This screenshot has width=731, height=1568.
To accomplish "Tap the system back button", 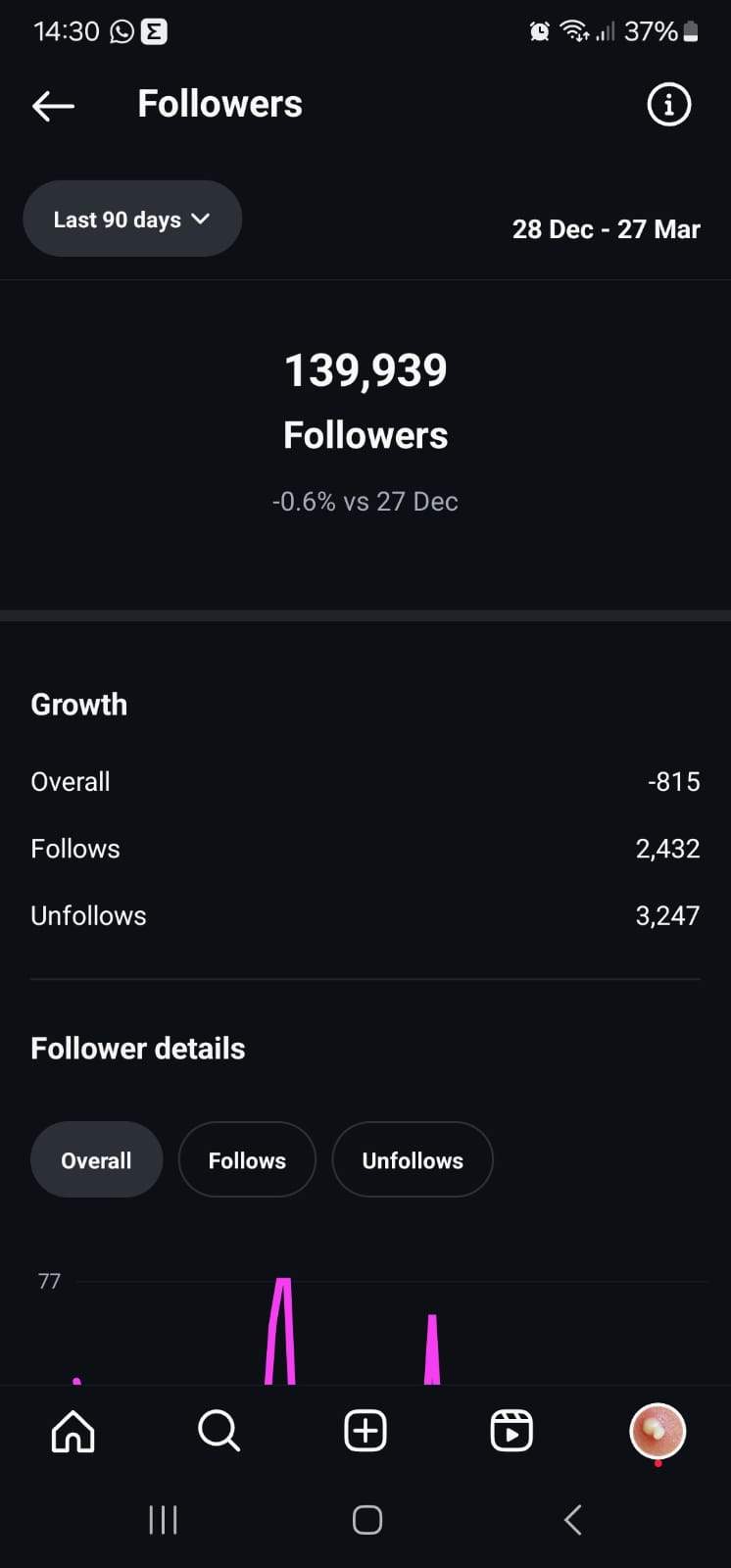I will point(573,1520).
